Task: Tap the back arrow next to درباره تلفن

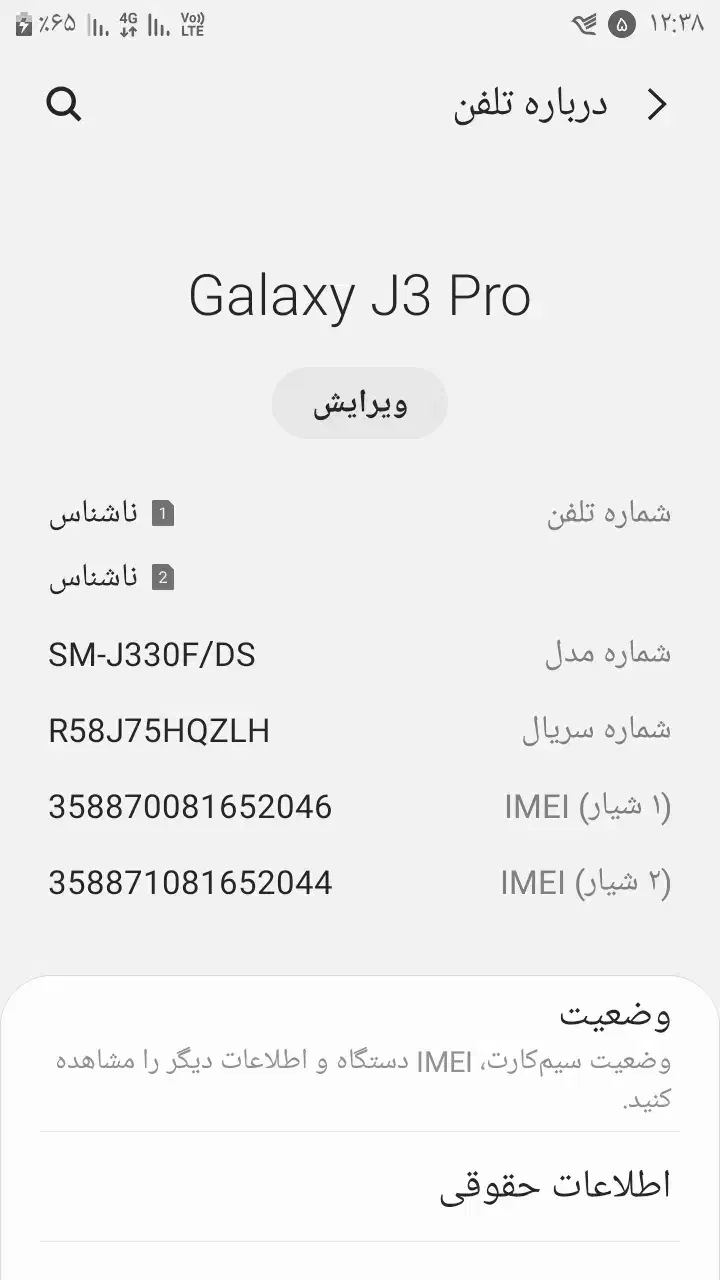Action: pos(657,103)
